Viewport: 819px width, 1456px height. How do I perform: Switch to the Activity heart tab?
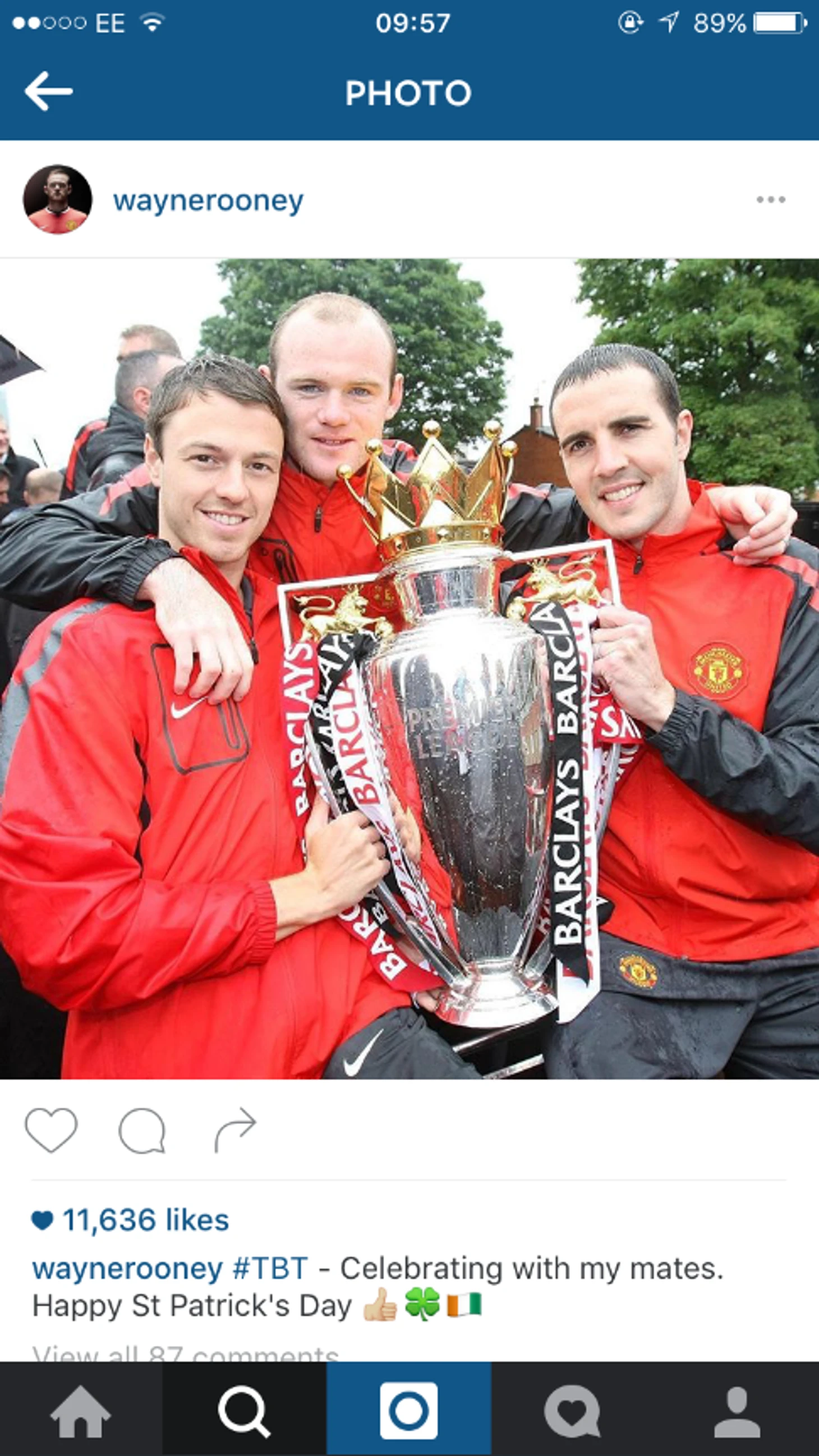click(x=572, y=1411)
